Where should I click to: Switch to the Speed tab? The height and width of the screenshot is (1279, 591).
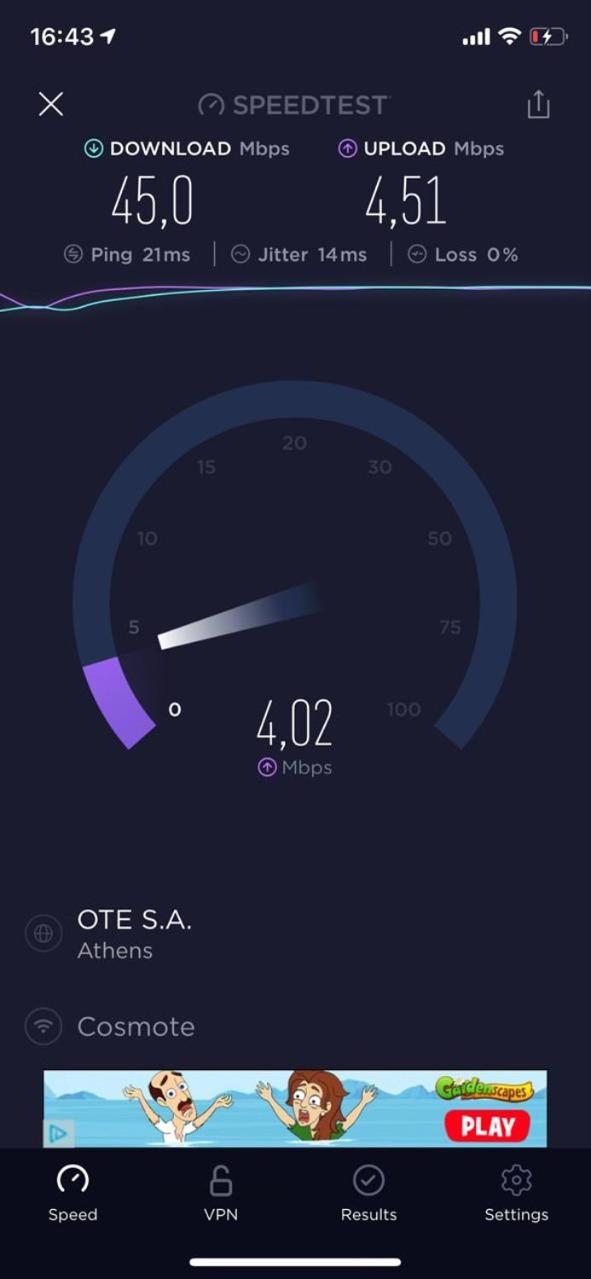[73, 1193]
